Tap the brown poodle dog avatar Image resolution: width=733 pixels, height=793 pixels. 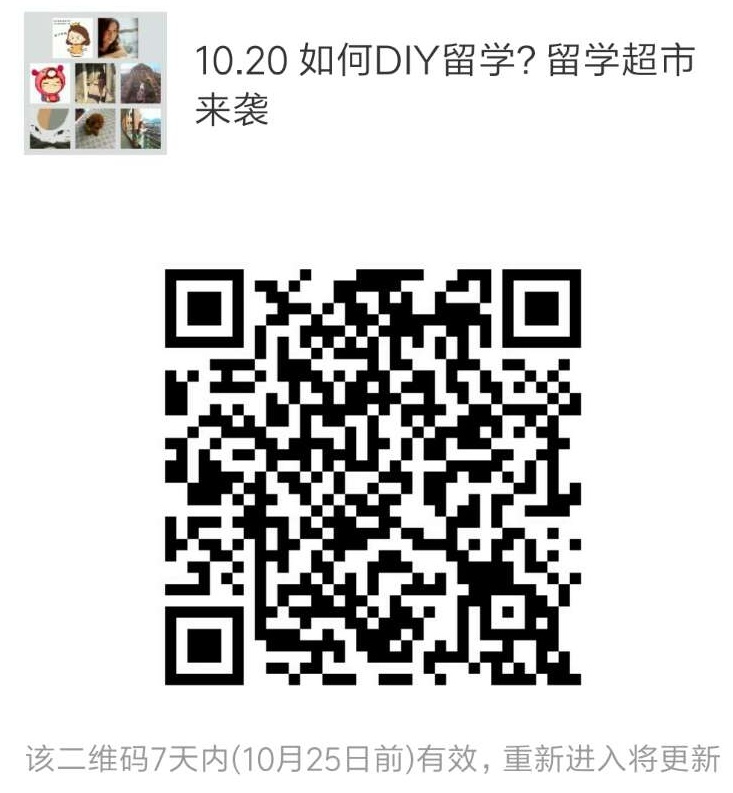(94, 128)
